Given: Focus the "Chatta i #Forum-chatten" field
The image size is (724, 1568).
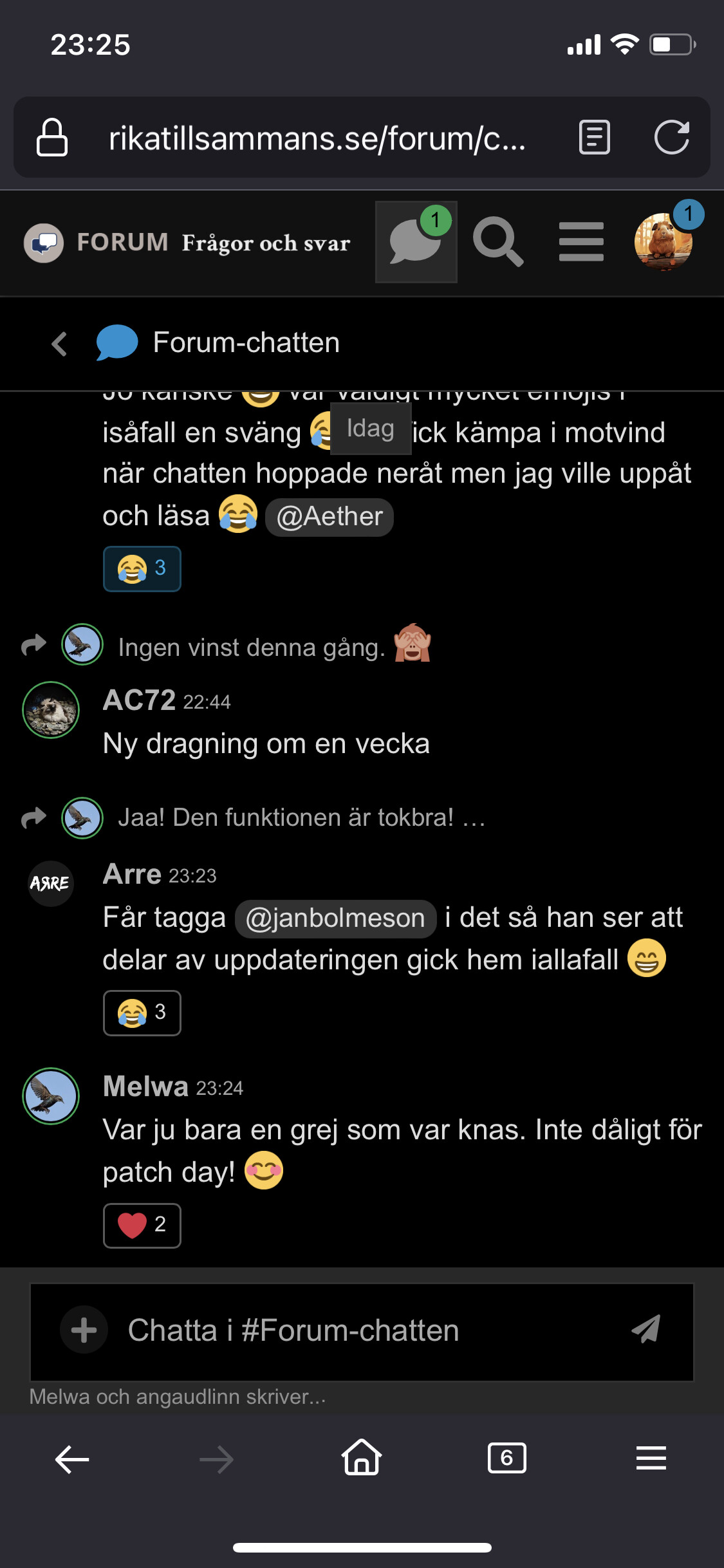Looking at the screenshot, I should pos(362,1331).
